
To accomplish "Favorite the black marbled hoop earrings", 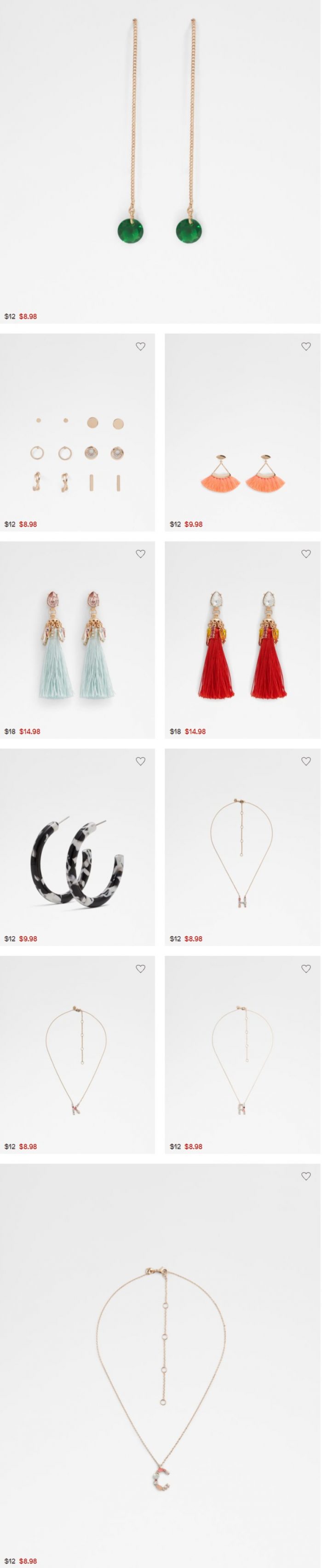I will point(141,761).
